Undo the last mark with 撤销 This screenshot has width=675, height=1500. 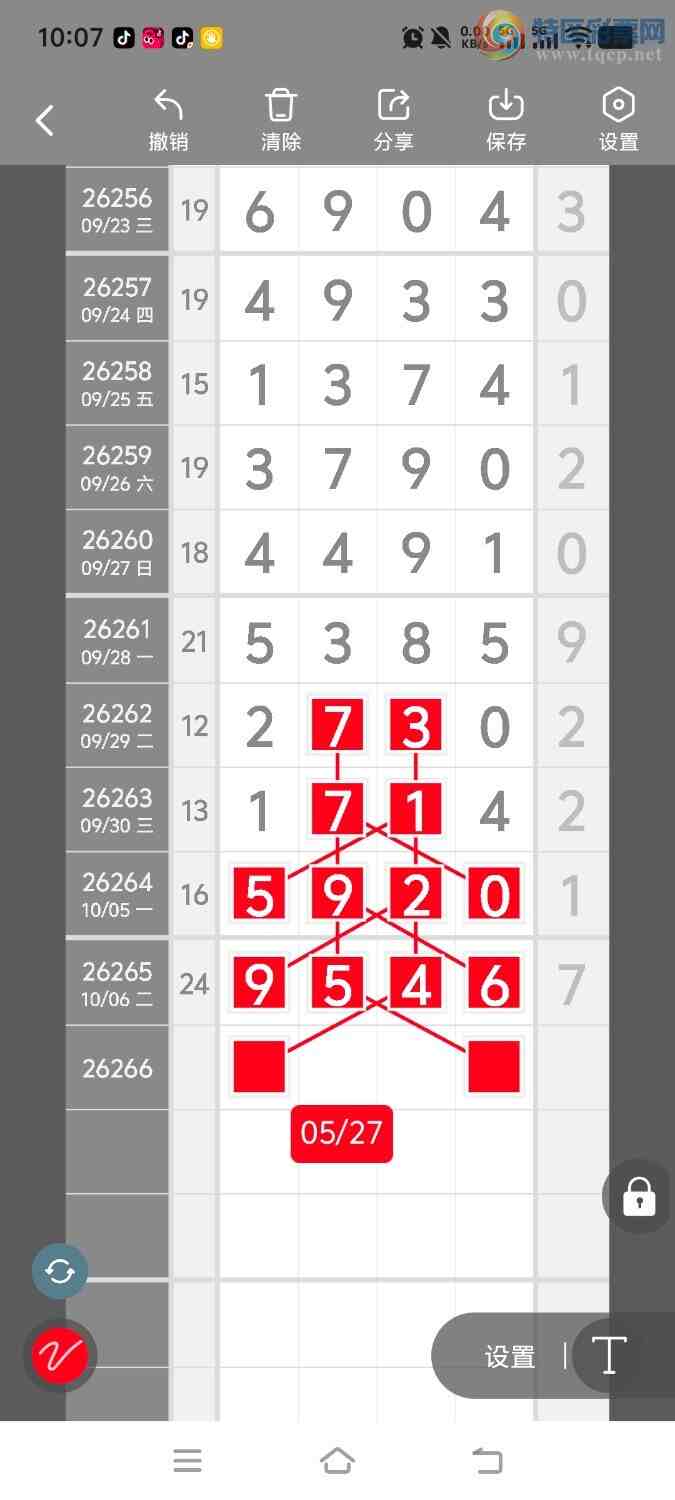168,121
